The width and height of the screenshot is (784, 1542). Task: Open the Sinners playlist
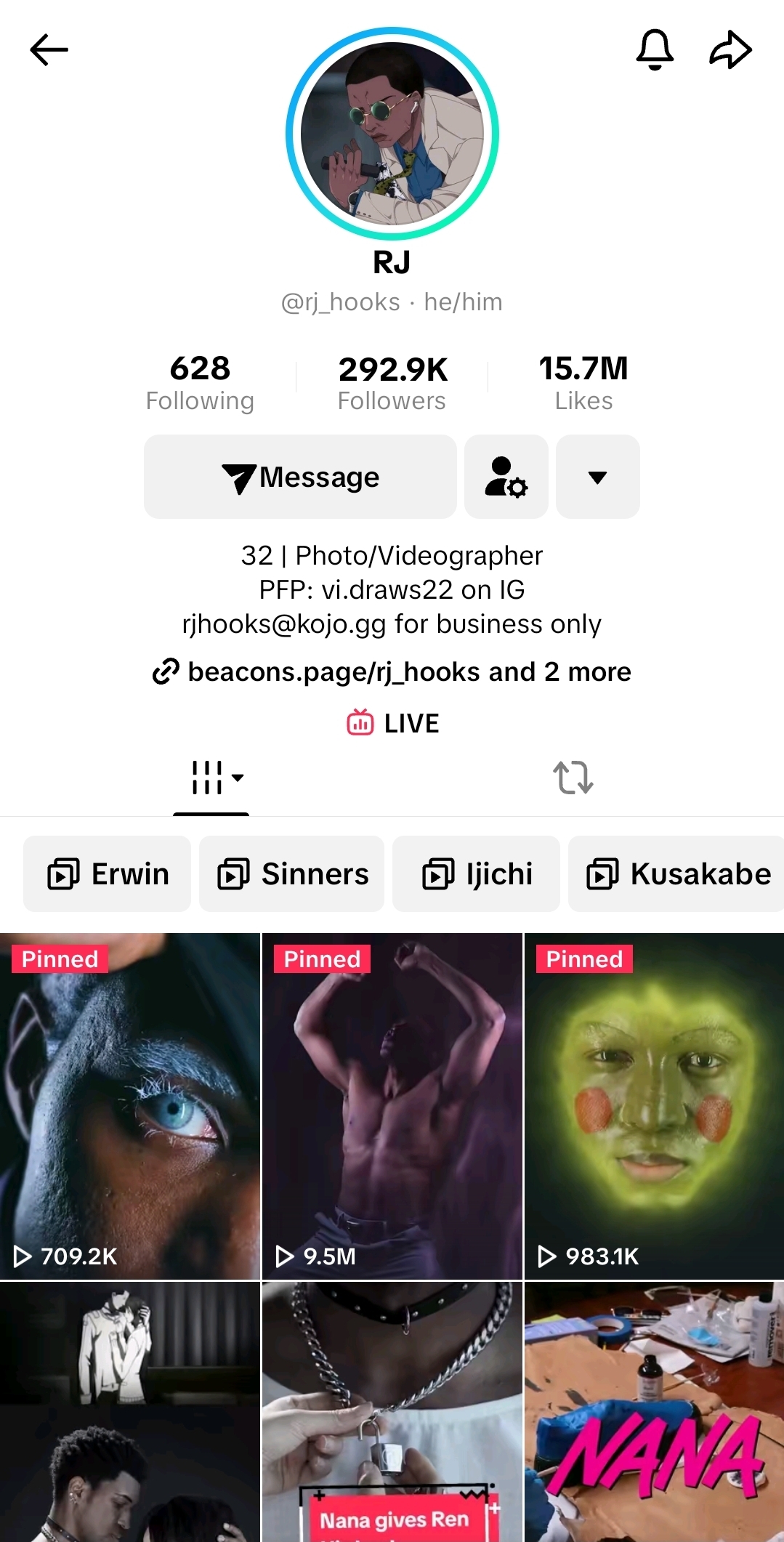pos(292,873)
